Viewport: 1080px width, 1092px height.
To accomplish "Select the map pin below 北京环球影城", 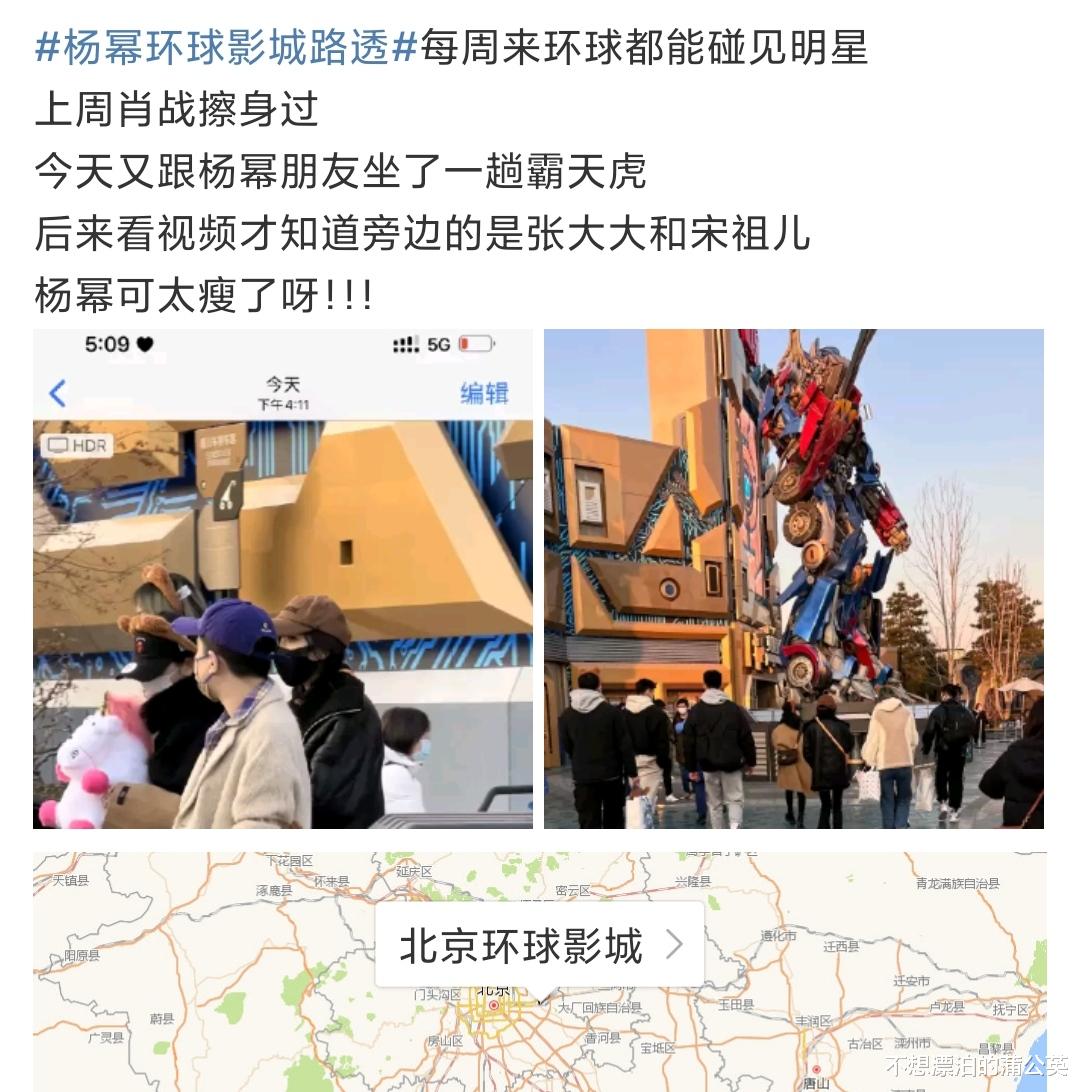I will [x=542, y=1001].
